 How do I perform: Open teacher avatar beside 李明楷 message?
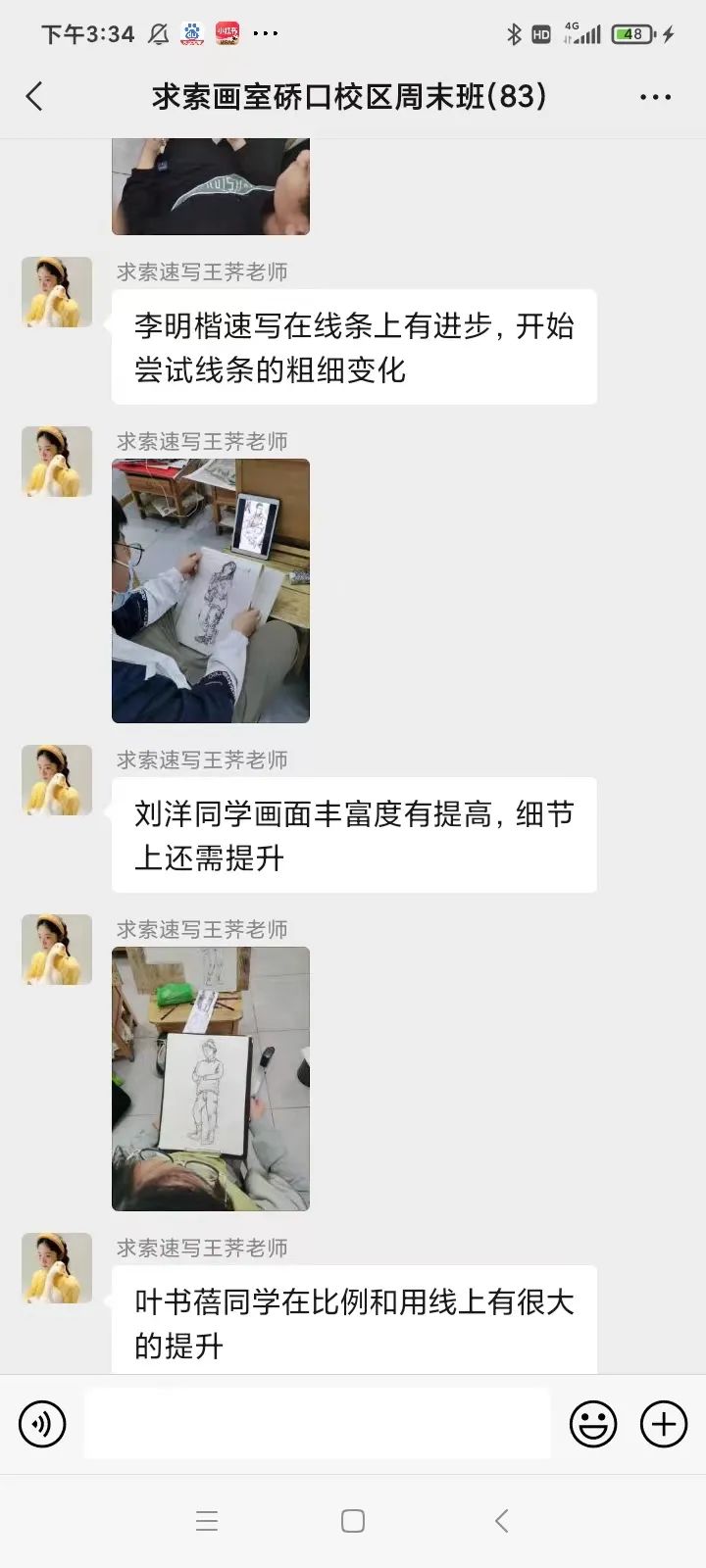tap(57, 292)
